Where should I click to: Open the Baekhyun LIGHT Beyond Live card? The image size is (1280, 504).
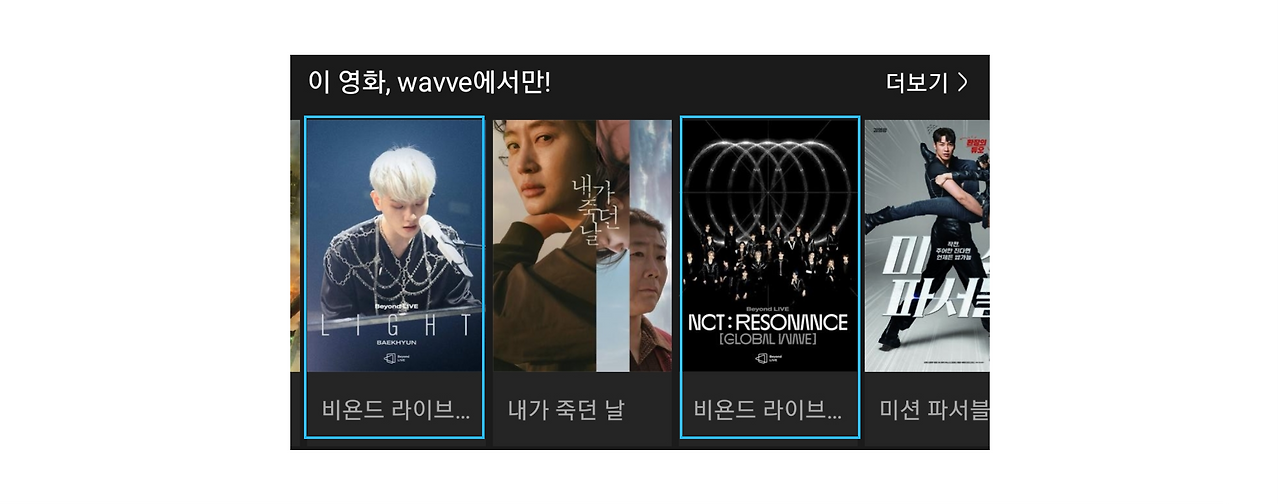[394, 278]
